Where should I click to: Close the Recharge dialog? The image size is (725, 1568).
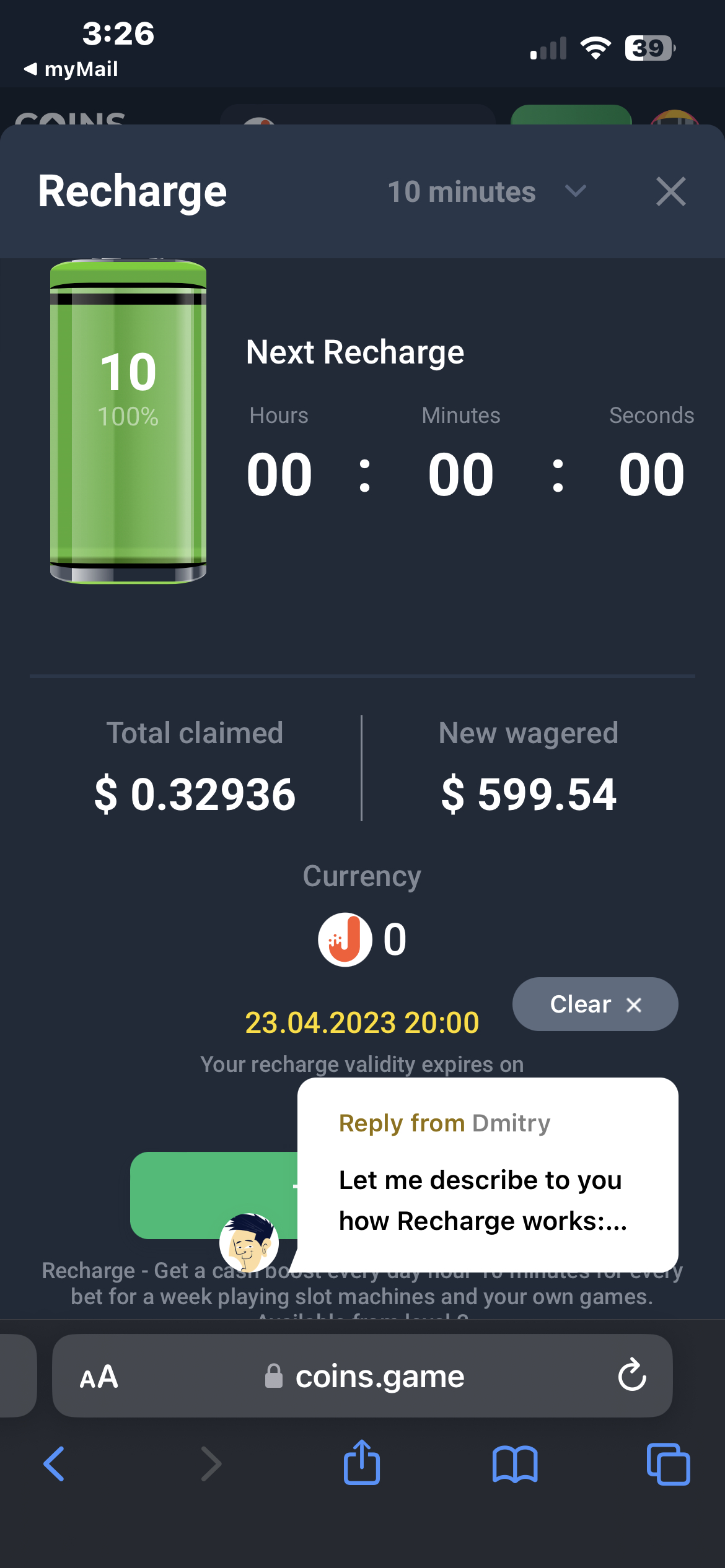[x=670, y=192]
